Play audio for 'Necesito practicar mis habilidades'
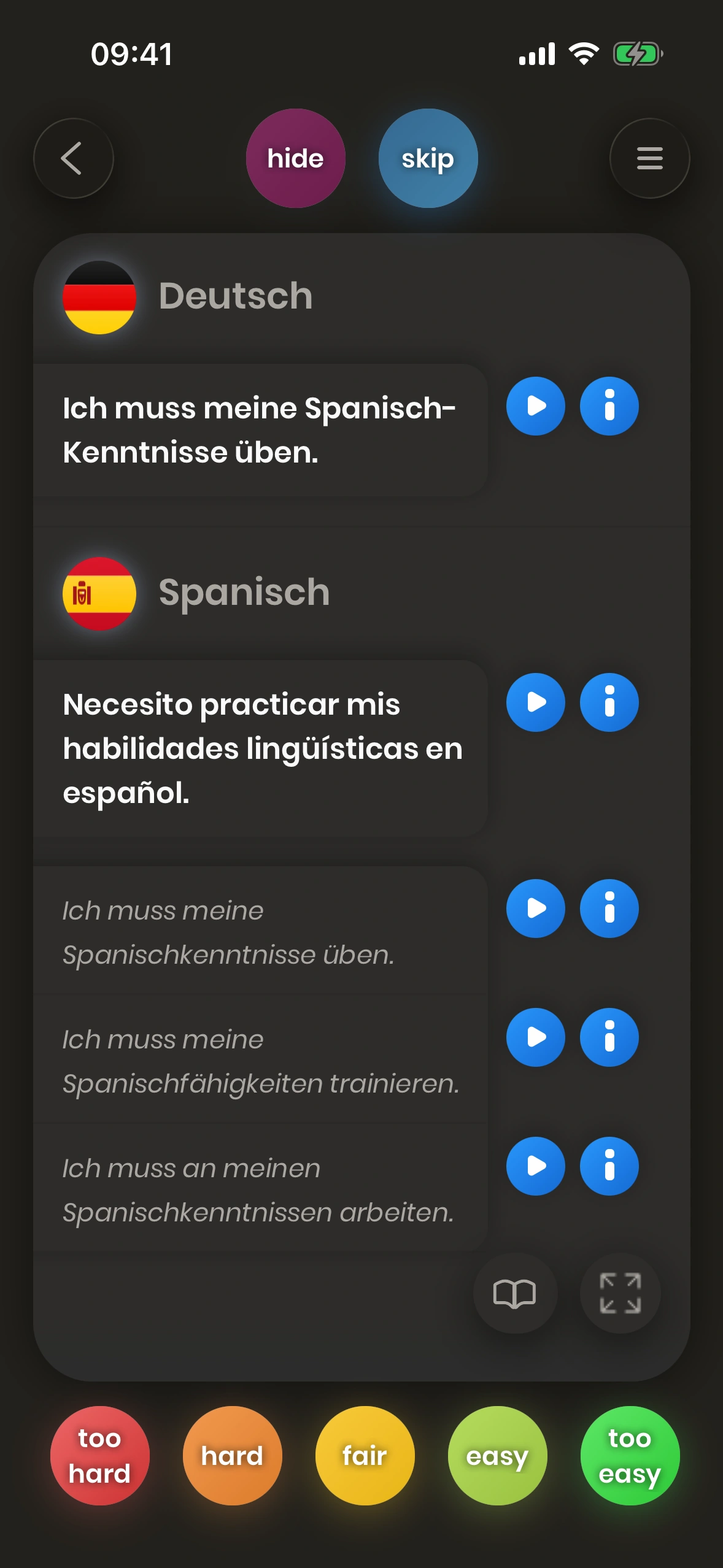This screenshot has width=723, height=1568. (x=535, y=702)
